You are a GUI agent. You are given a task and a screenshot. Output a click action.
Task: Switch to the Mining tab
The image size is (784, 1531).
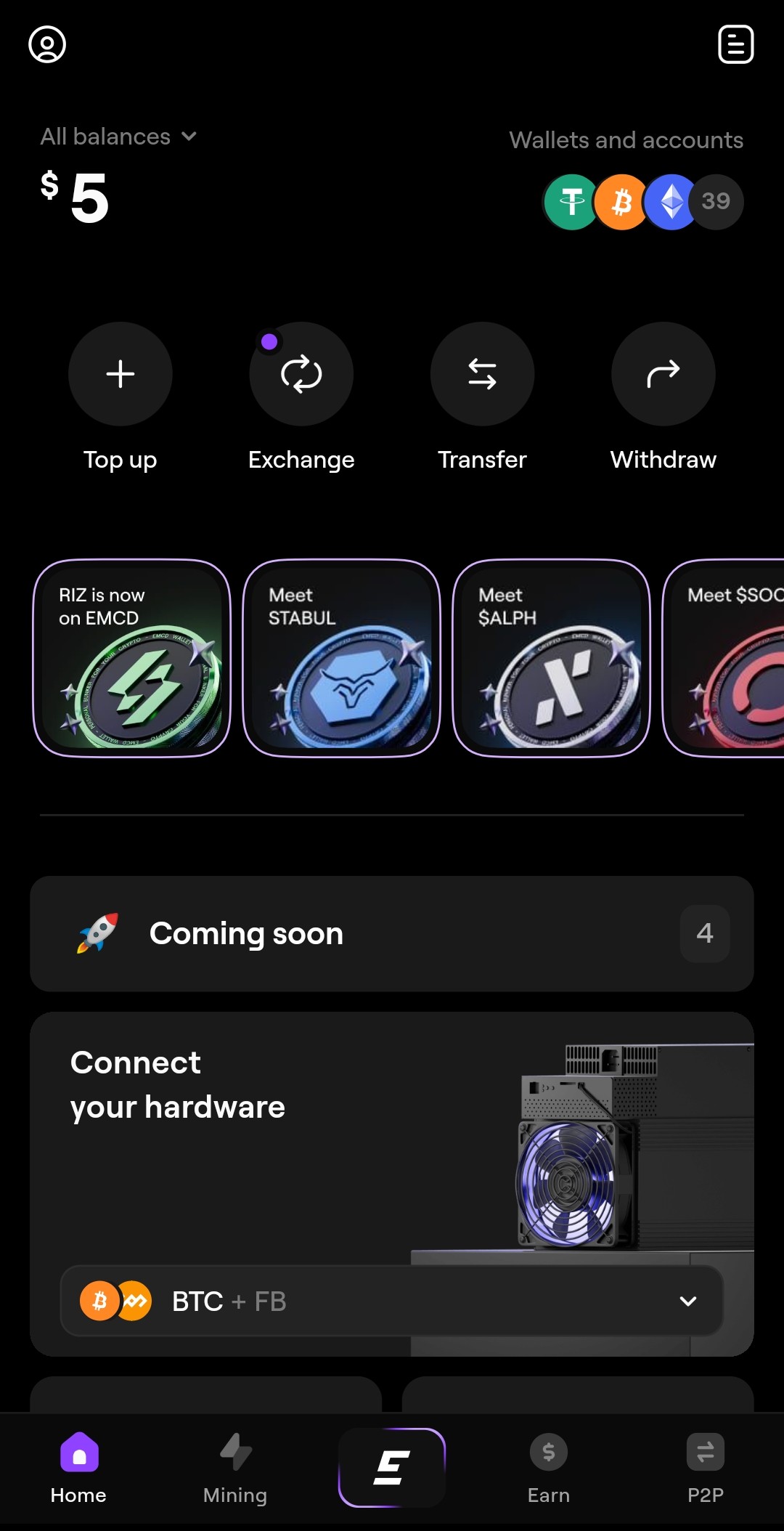click(235, 1467)
